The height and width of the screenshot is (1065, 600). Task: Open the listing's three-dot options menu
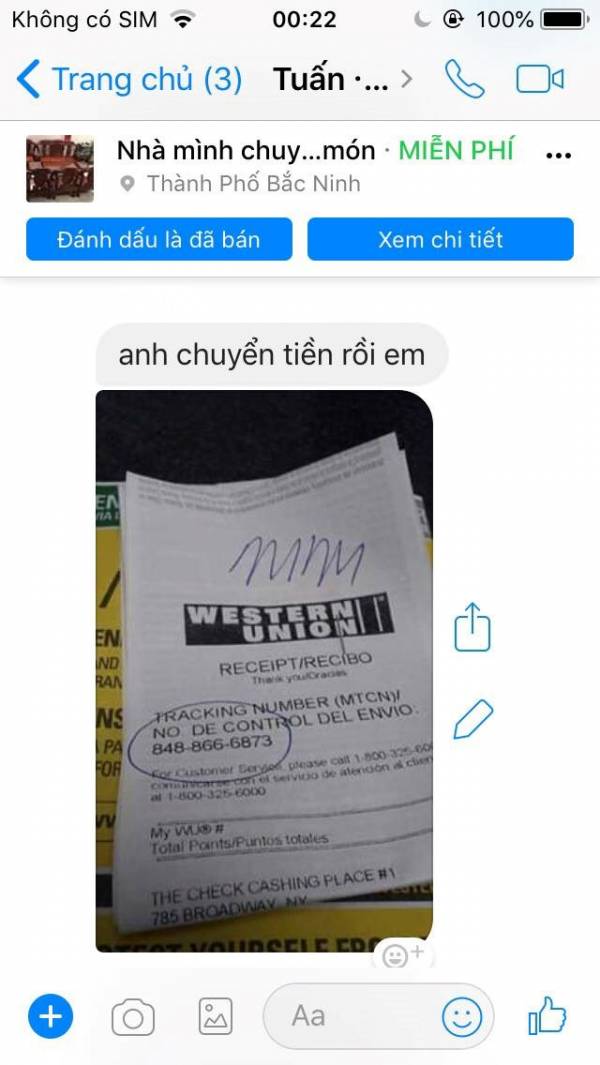558,155
